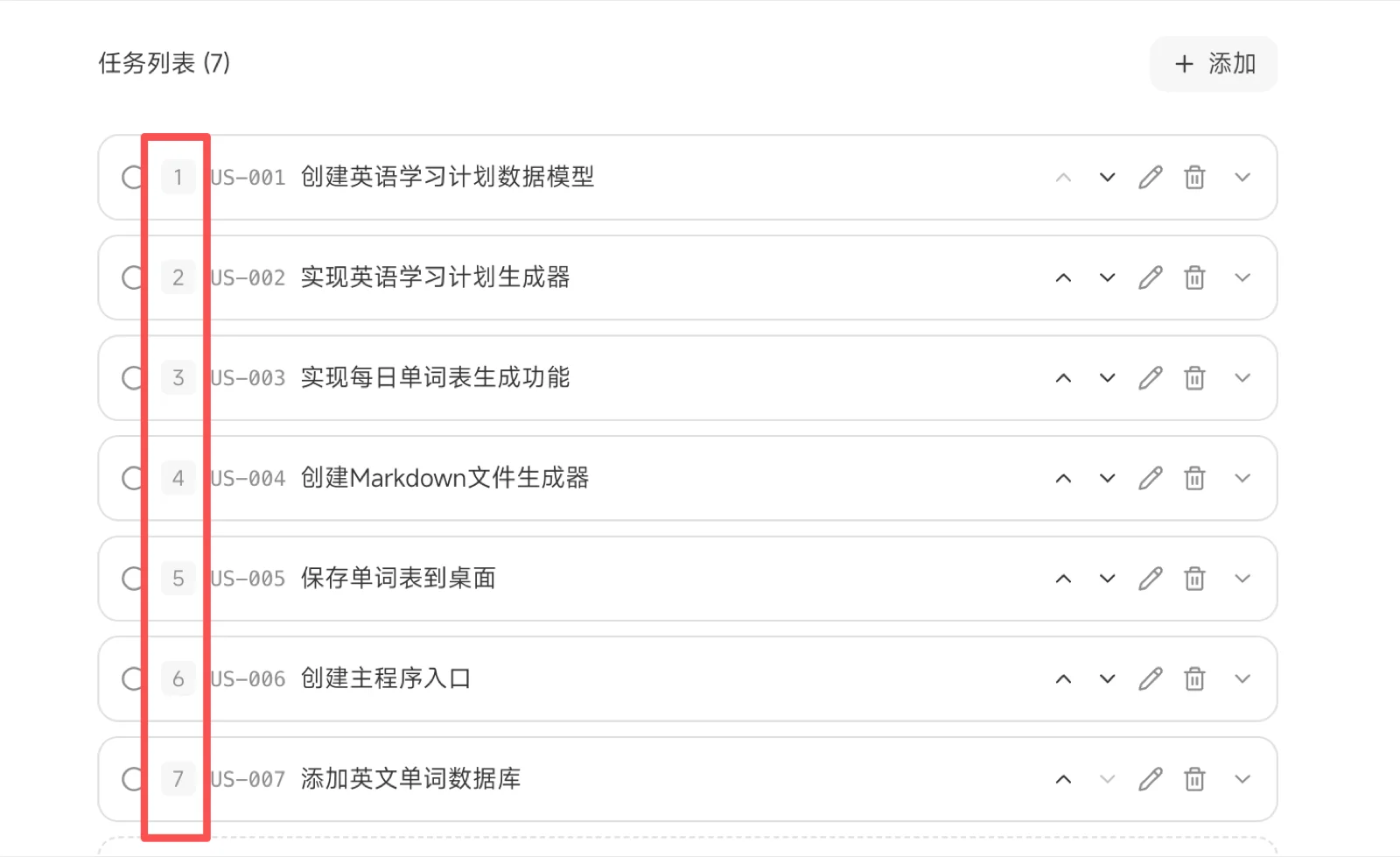Image resolution: width=1400 pixels, height=857 pixels.
Task: Delete the US-007 task
Action: pos(1194,779)
